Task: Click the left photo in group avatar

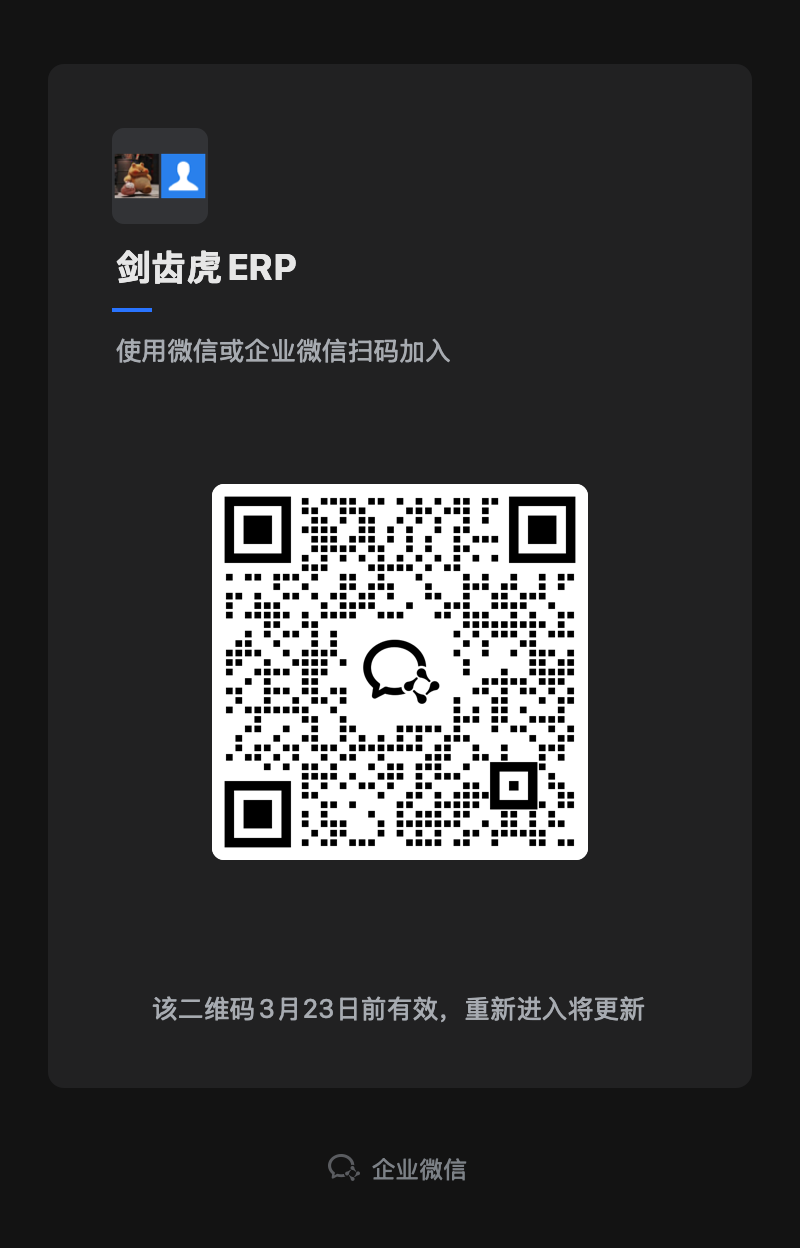Action: point(136,175)
